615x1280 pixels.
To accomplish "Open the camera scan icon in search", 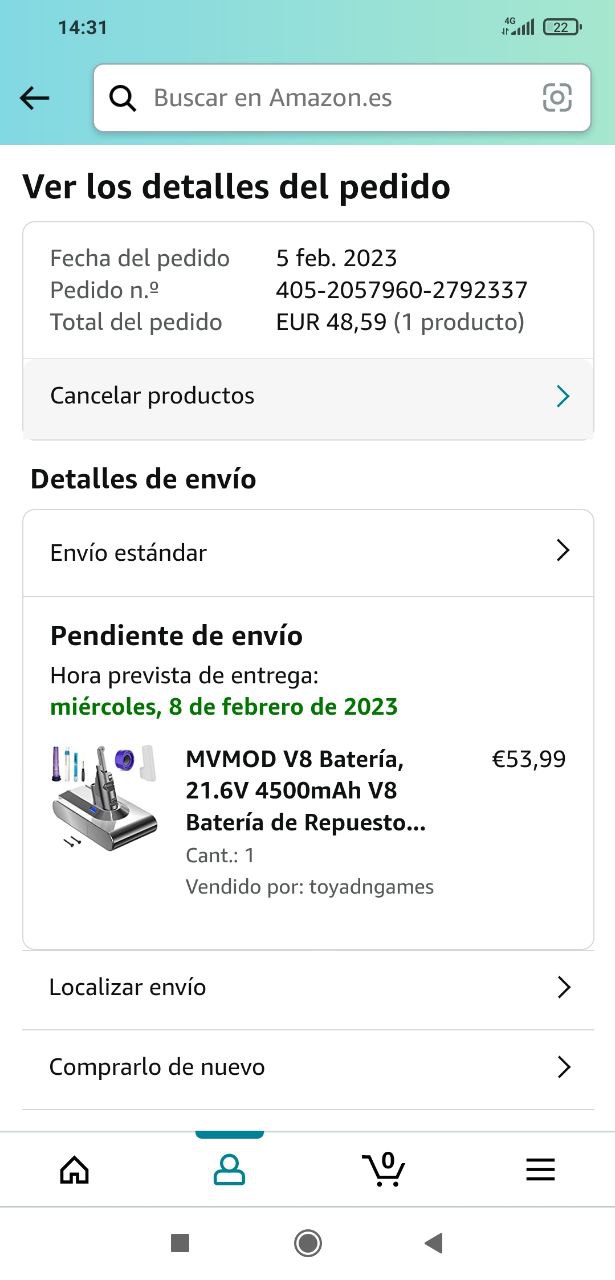I will pyautogui.click(x=557, y=98).
